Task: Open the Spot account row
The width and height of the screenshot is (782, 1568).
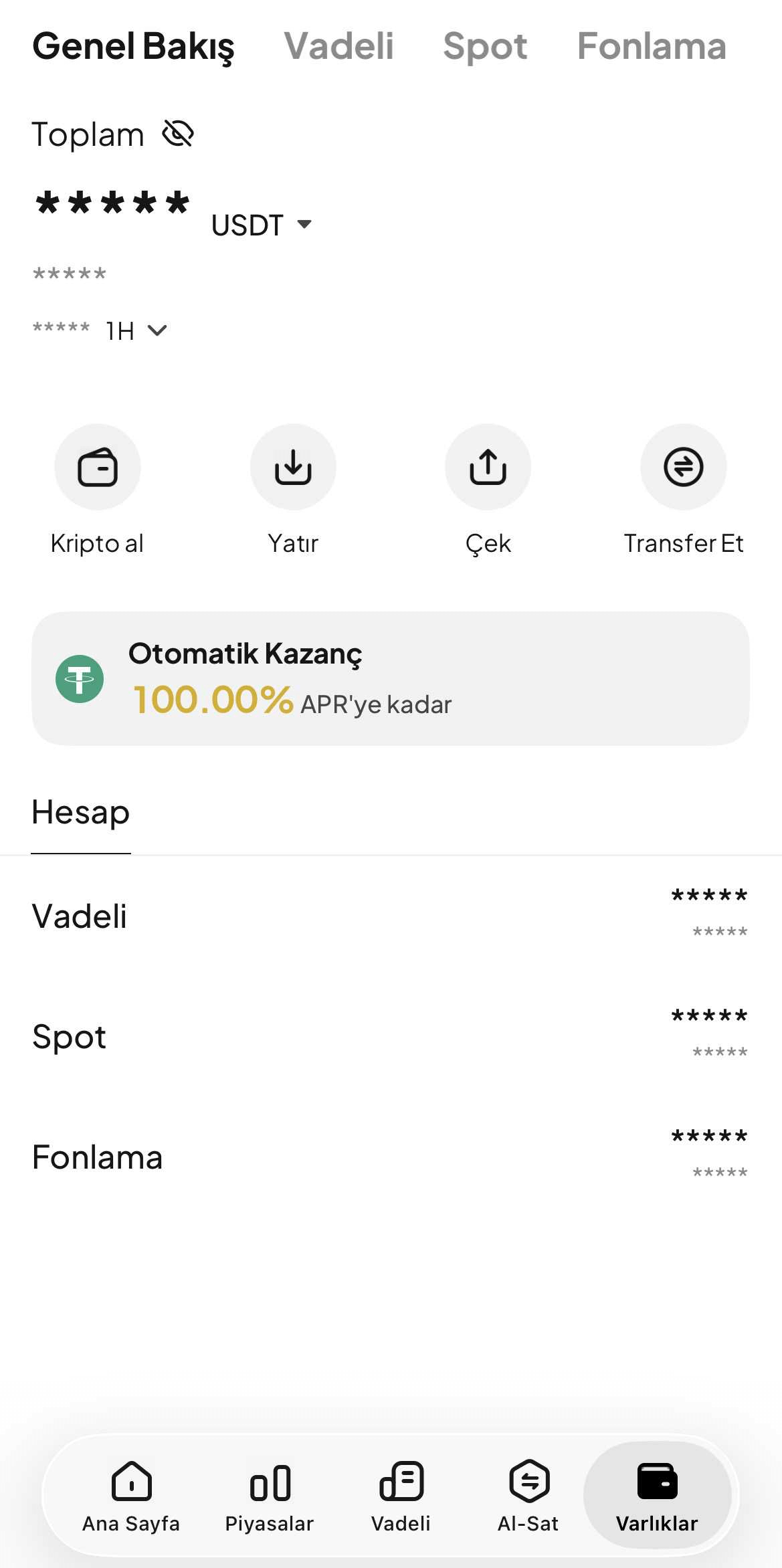Action: coord(391,1036)
